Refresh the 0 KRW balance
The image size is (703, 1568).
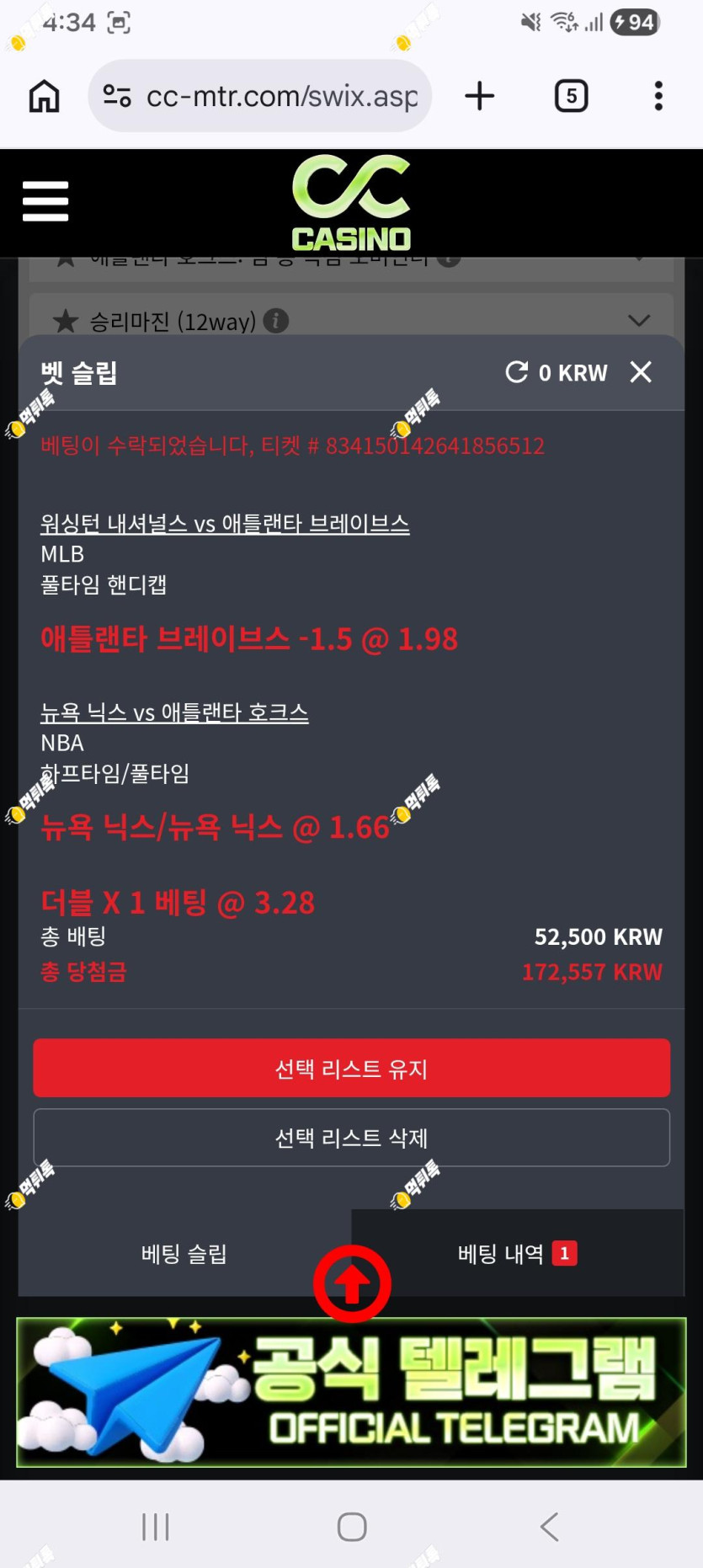(x=516, y=372)
